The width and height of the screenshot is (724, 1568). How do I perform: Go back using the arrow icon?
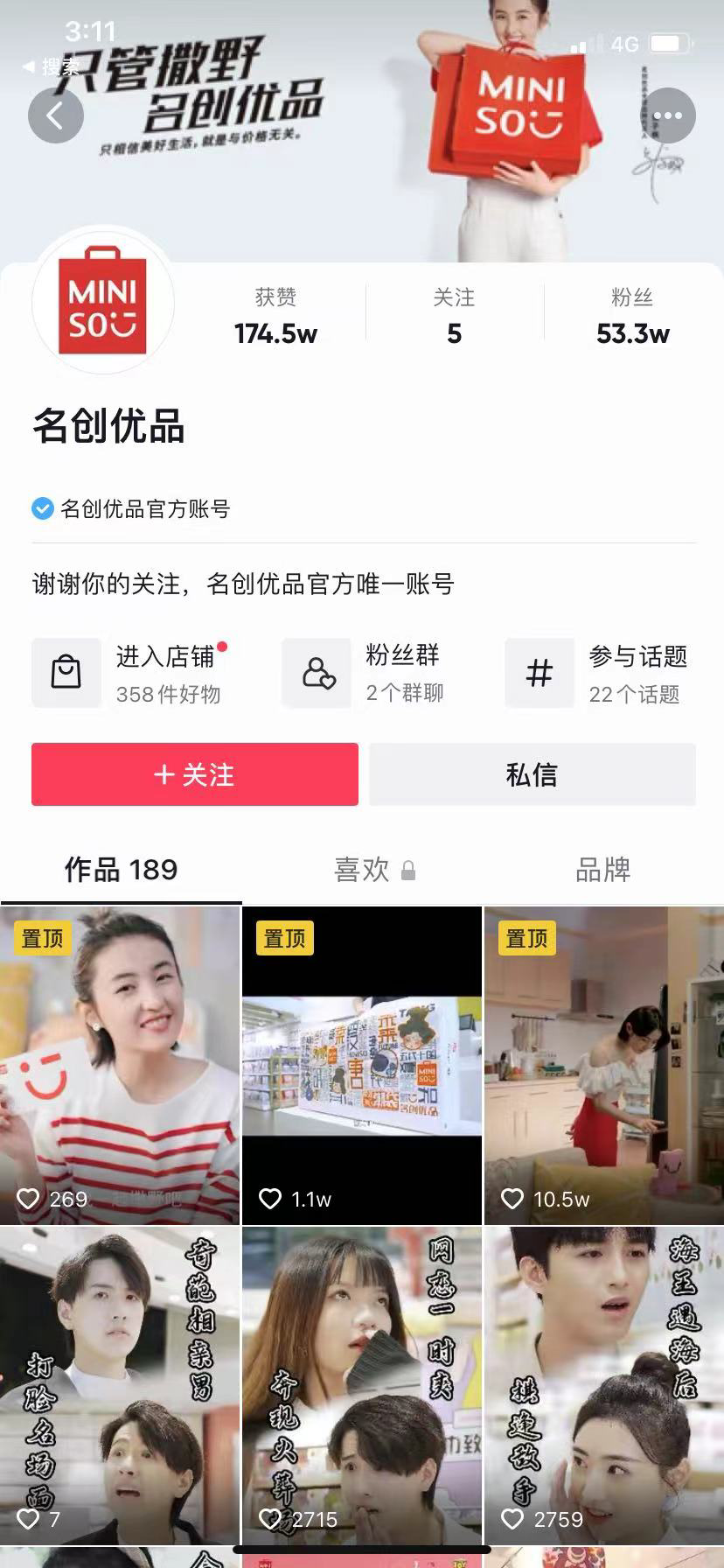(x=55, y=115)
